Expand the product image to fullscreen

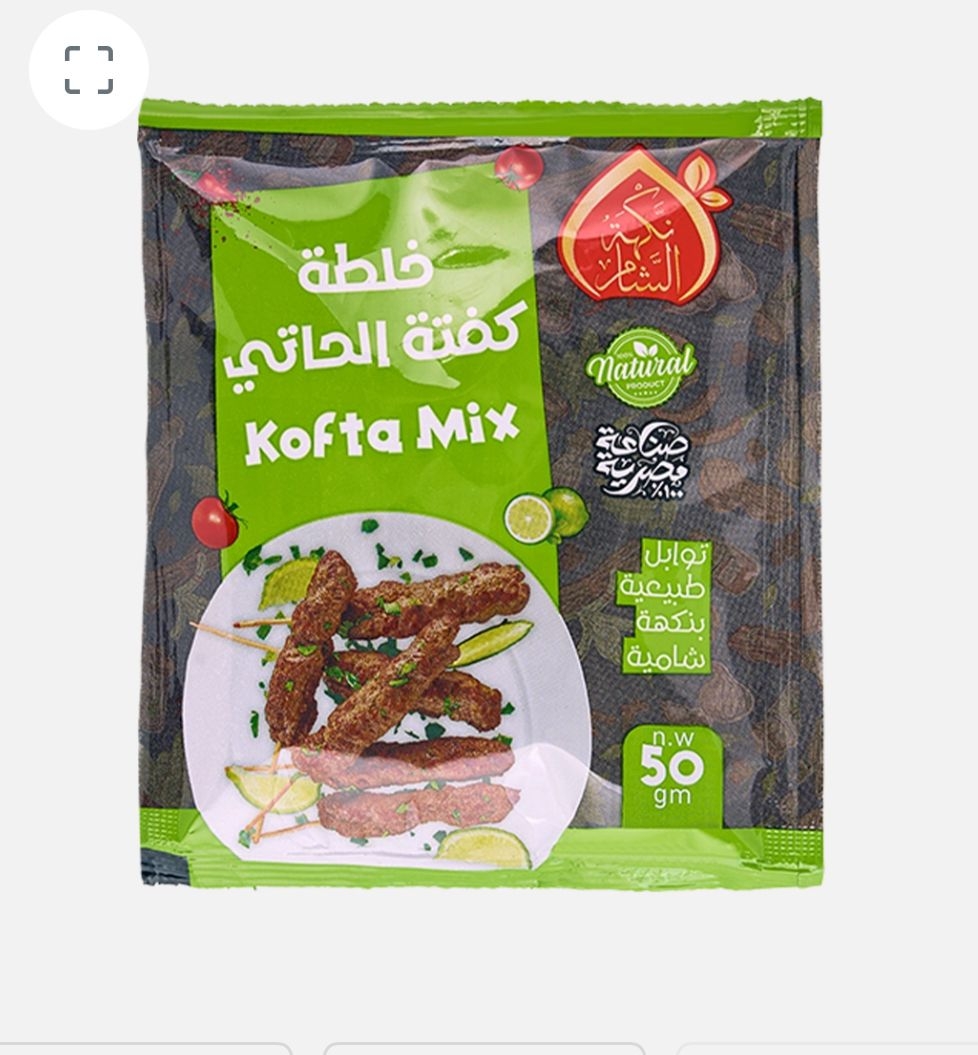click(x=88, y=70)
